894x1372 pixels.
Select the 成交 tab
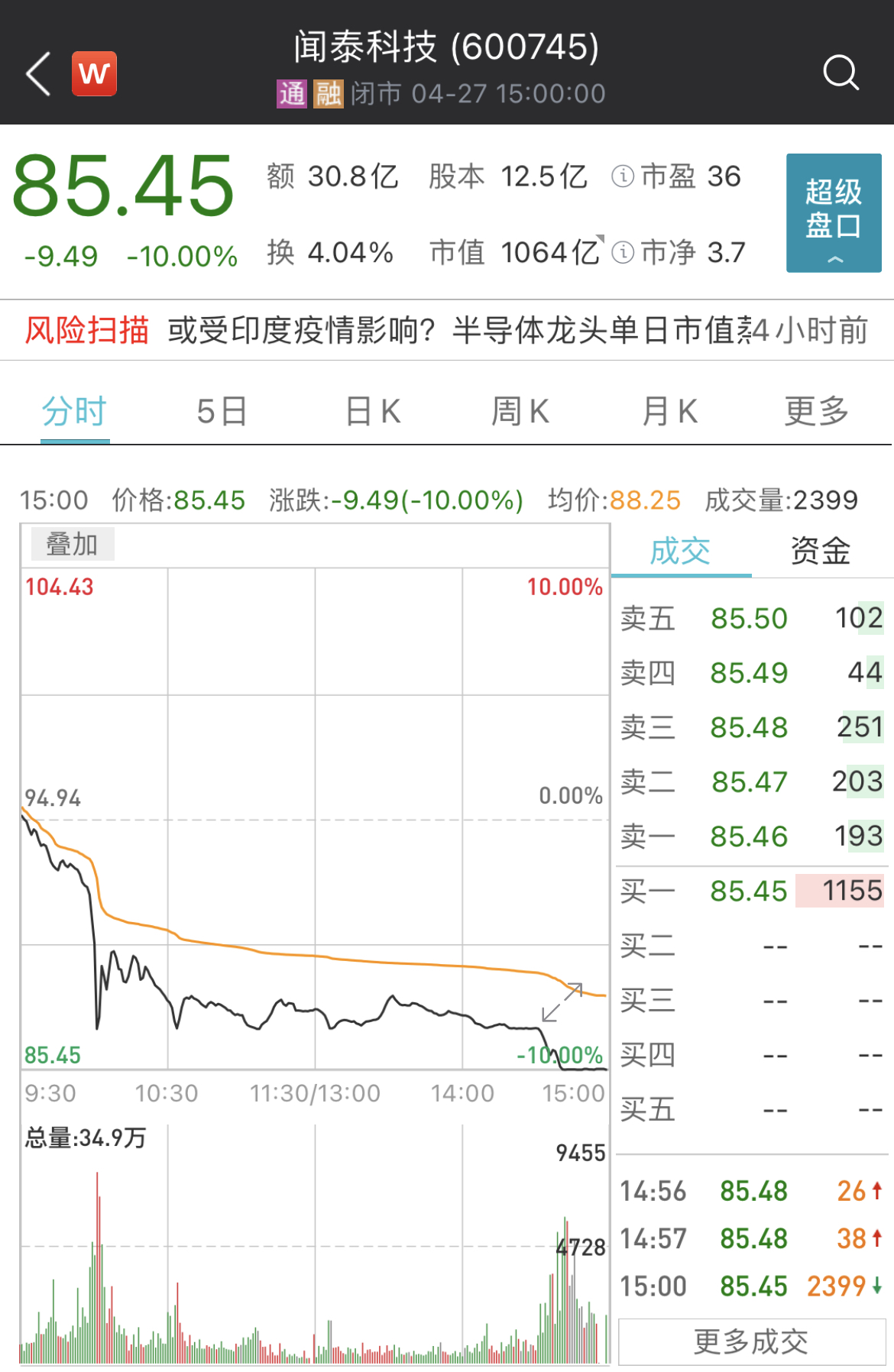pyautogui.click(x=680, y=551)
